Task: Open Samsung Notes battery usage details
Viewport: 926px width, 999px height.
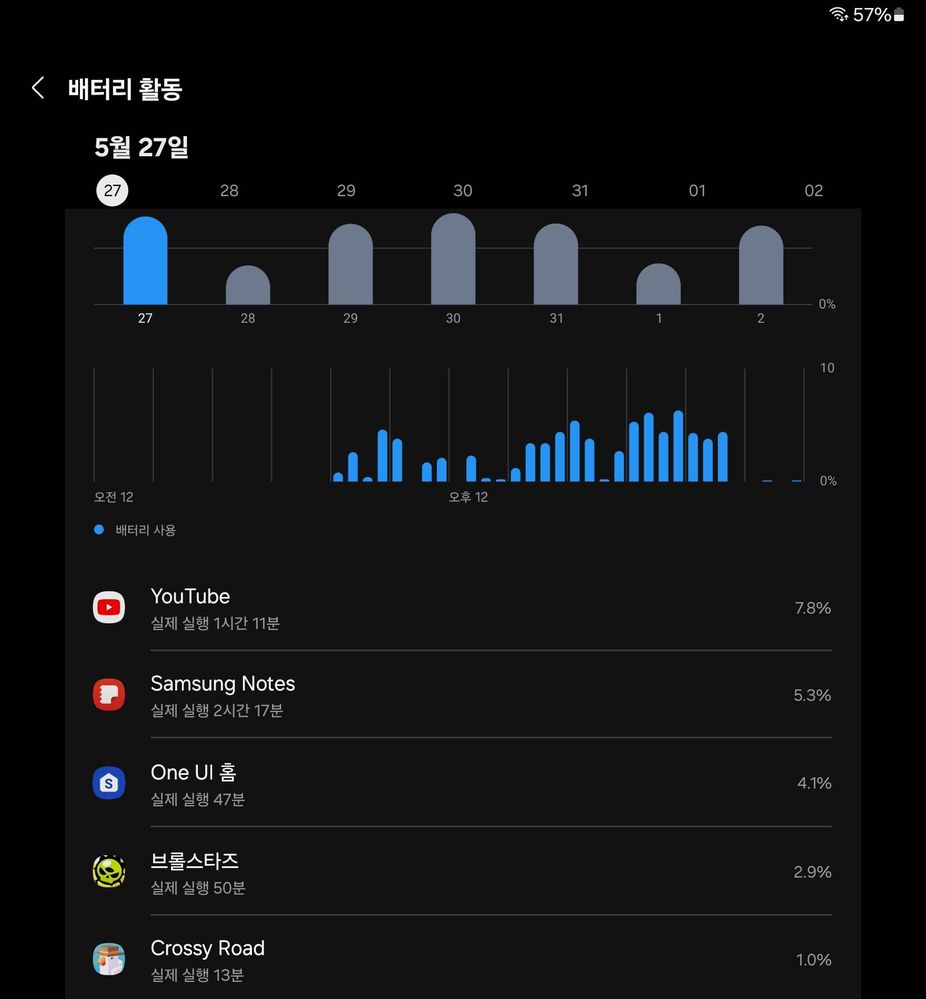Action: pyautogui.click(x=462, y=695)
